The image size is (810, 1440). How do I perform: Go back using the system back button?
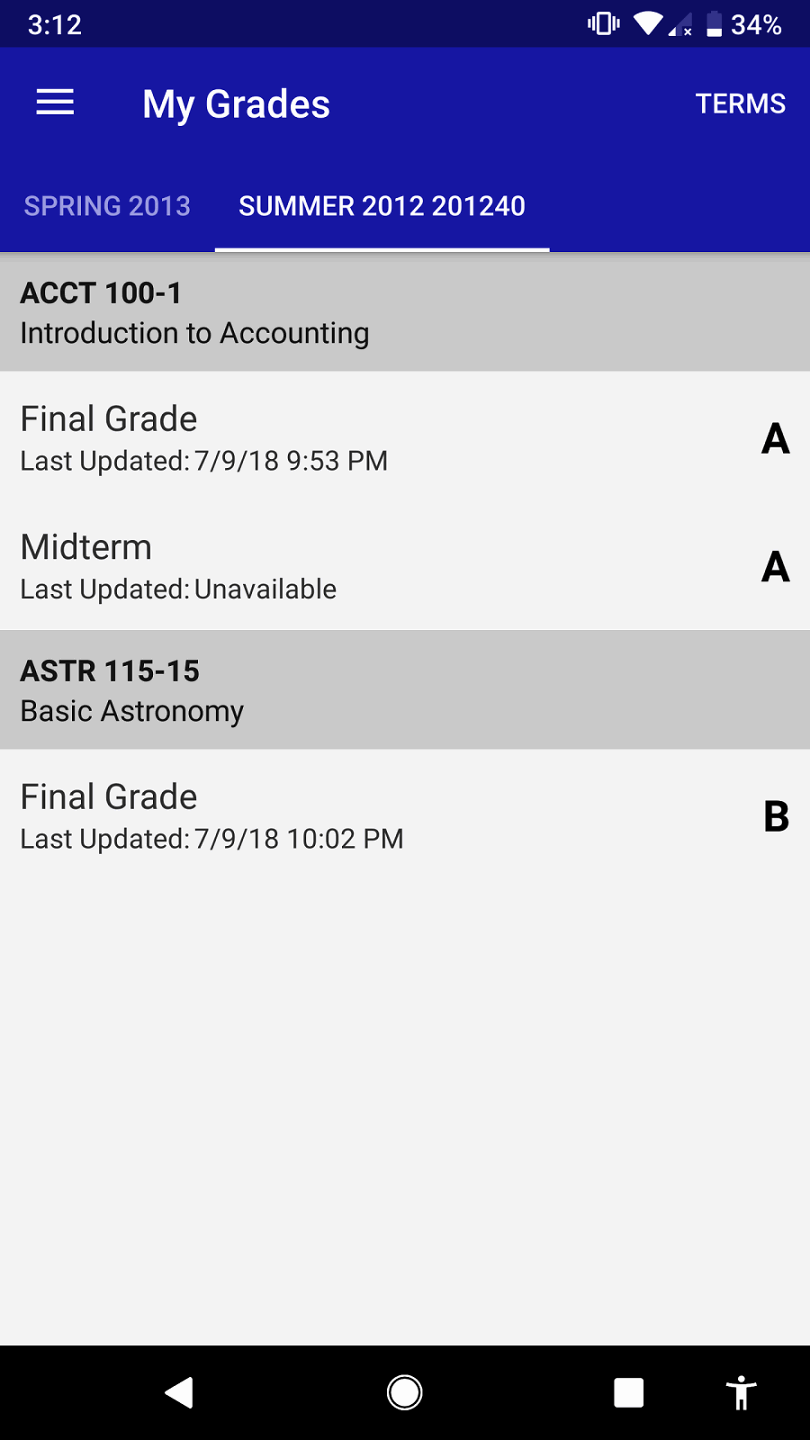point(179,1392)
